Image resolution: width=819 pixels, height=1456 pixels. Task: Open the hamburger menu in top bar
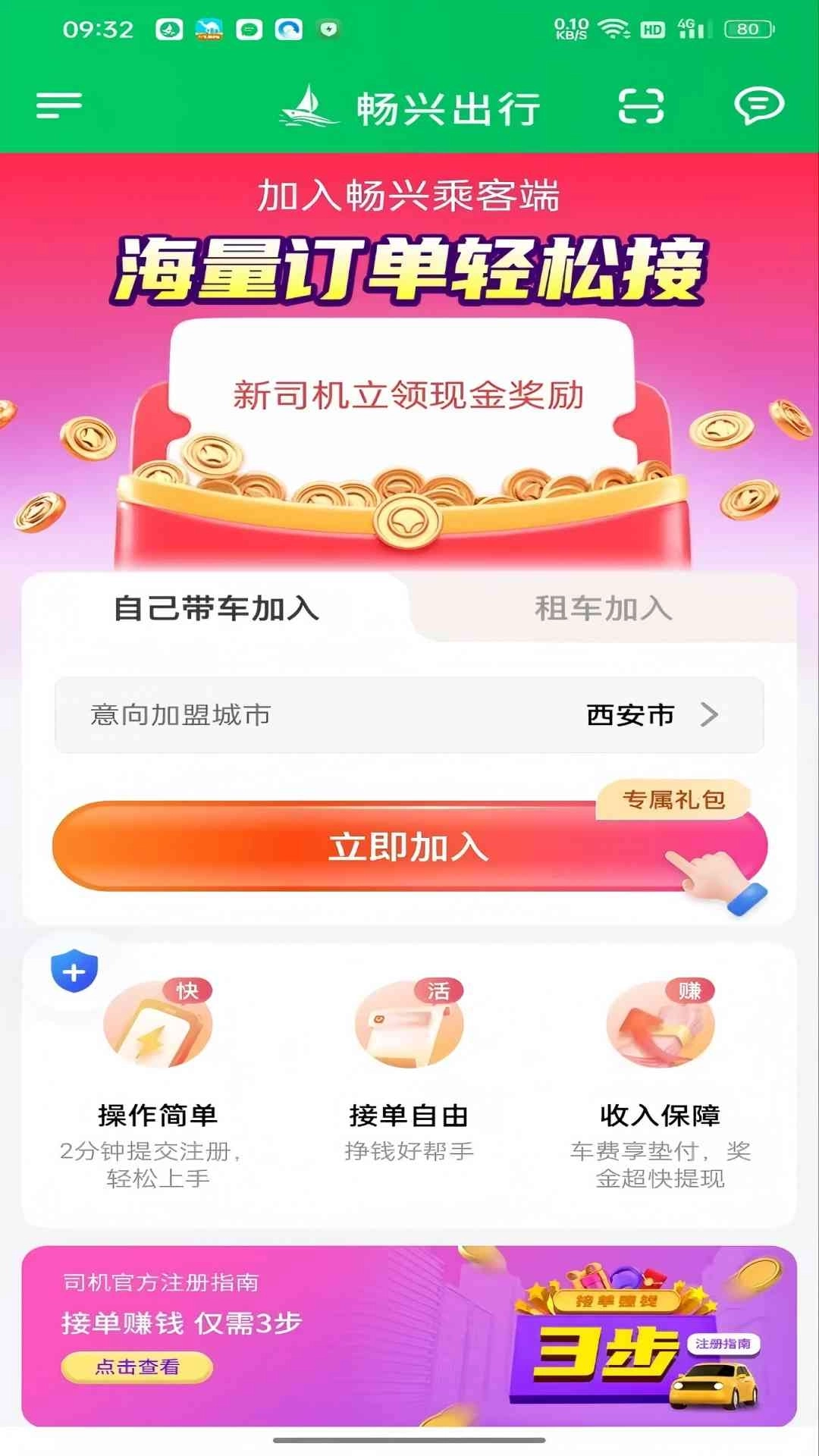[58, 106]
